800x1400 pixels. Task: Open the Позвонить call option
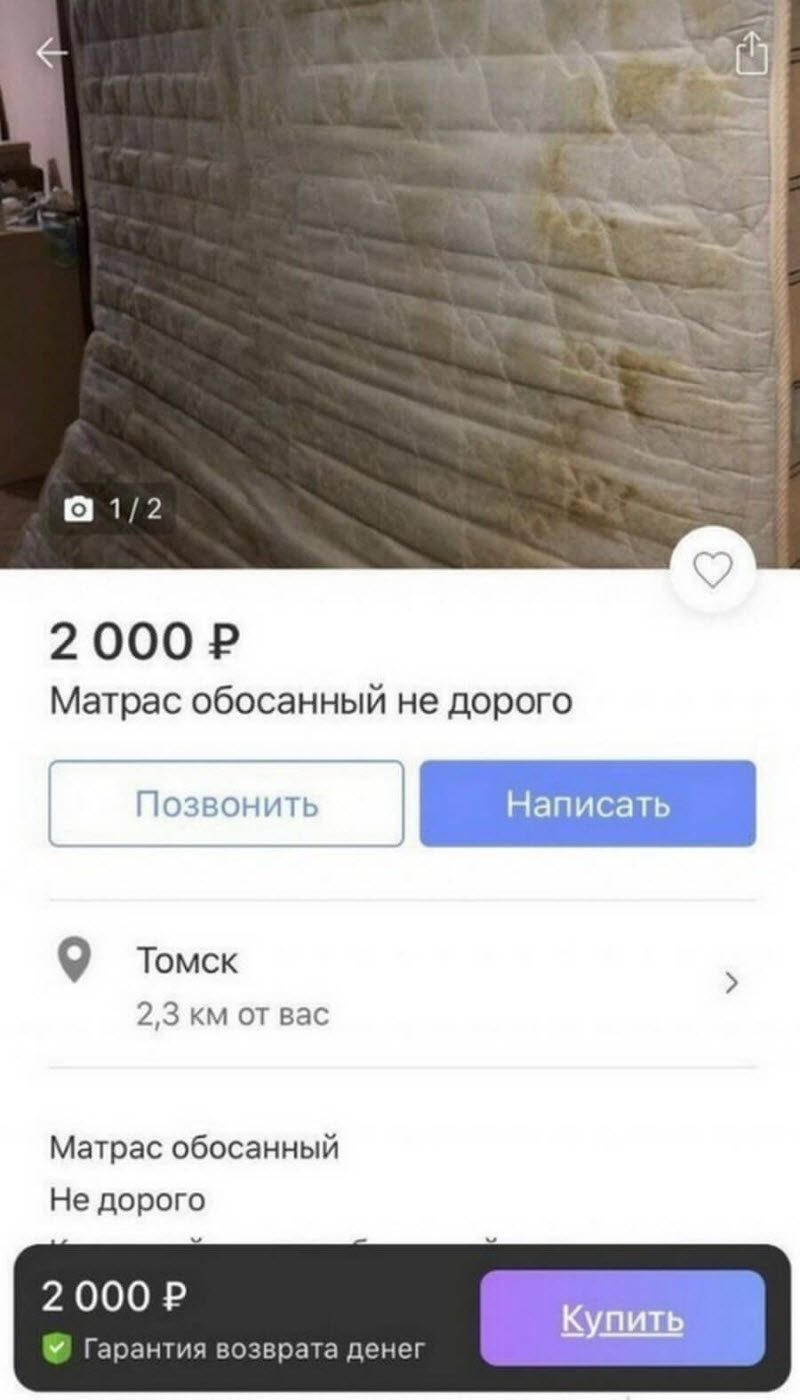[226, 805]
